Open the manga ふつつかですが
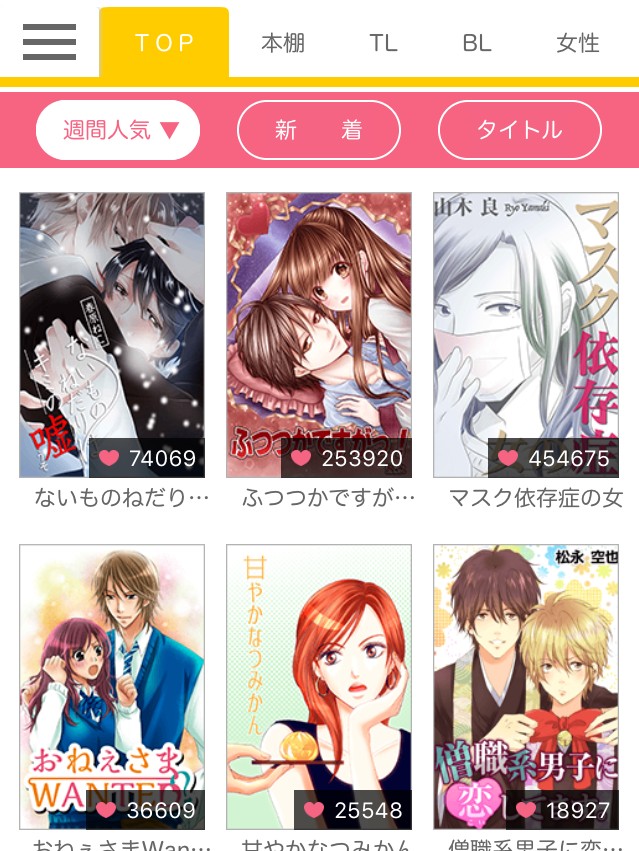This screenshot has height=851, width=639. pyautogui.click(x=318, y=335)
